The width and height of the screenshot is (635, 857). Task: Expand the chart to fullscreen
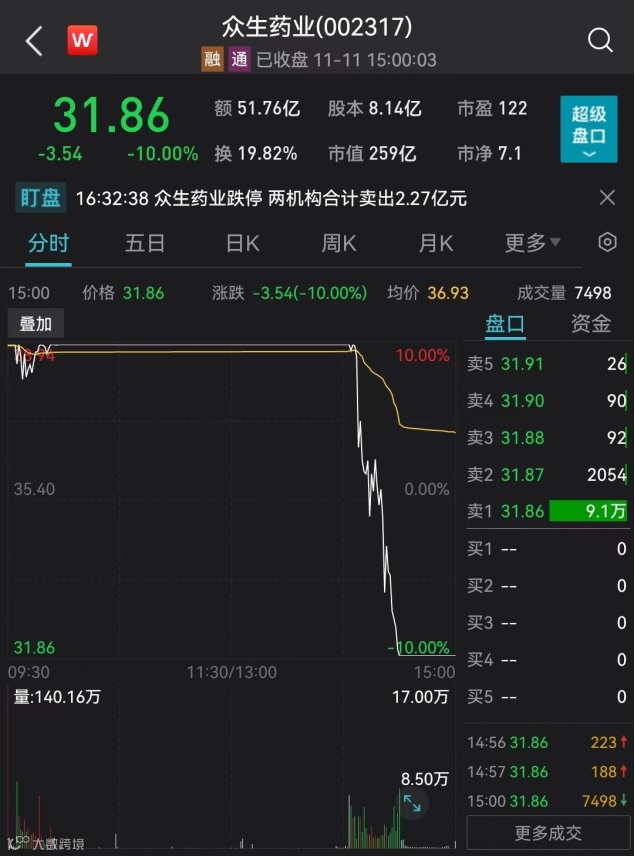pyautogui.click(x=412, y=802)
